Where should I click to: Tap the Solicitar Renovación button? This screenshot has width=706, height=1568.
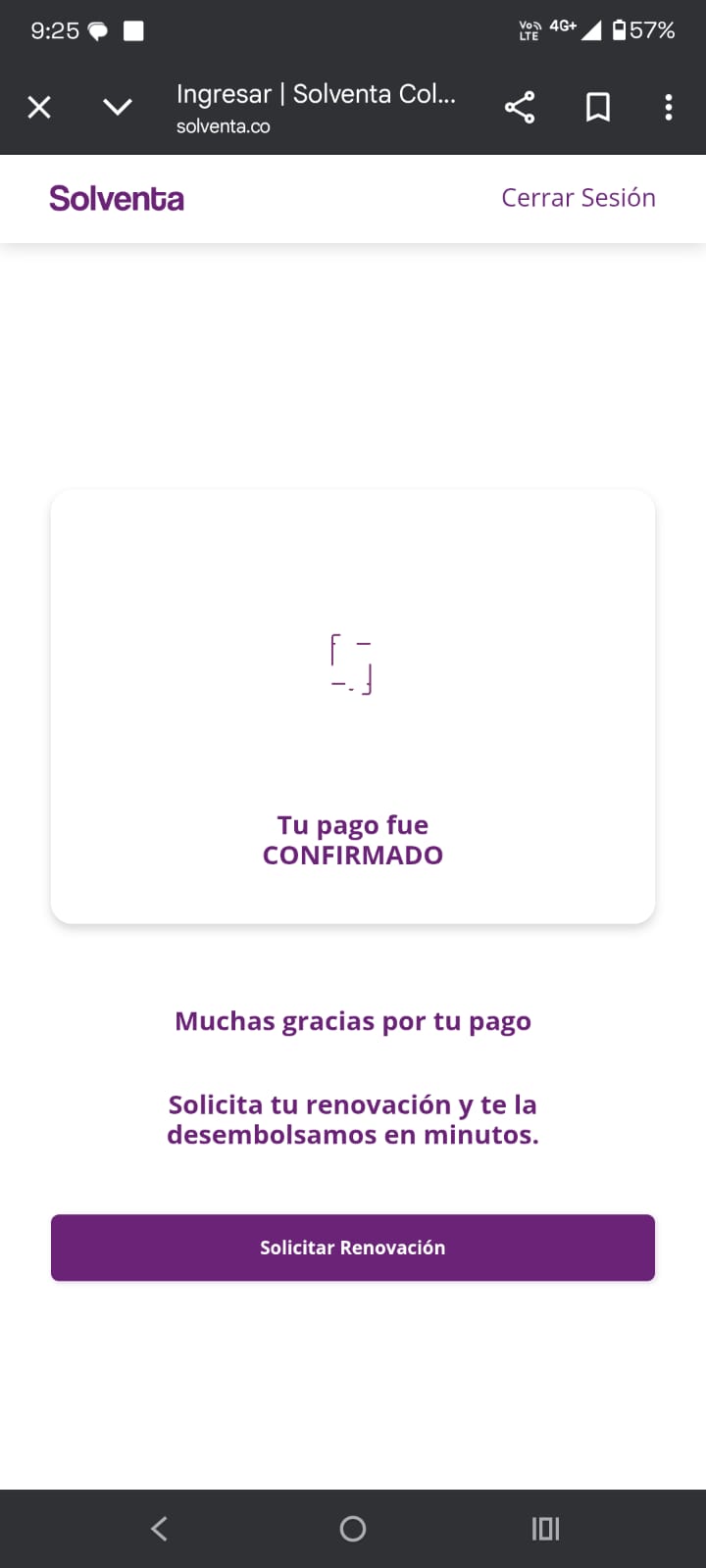(353, 1248)
